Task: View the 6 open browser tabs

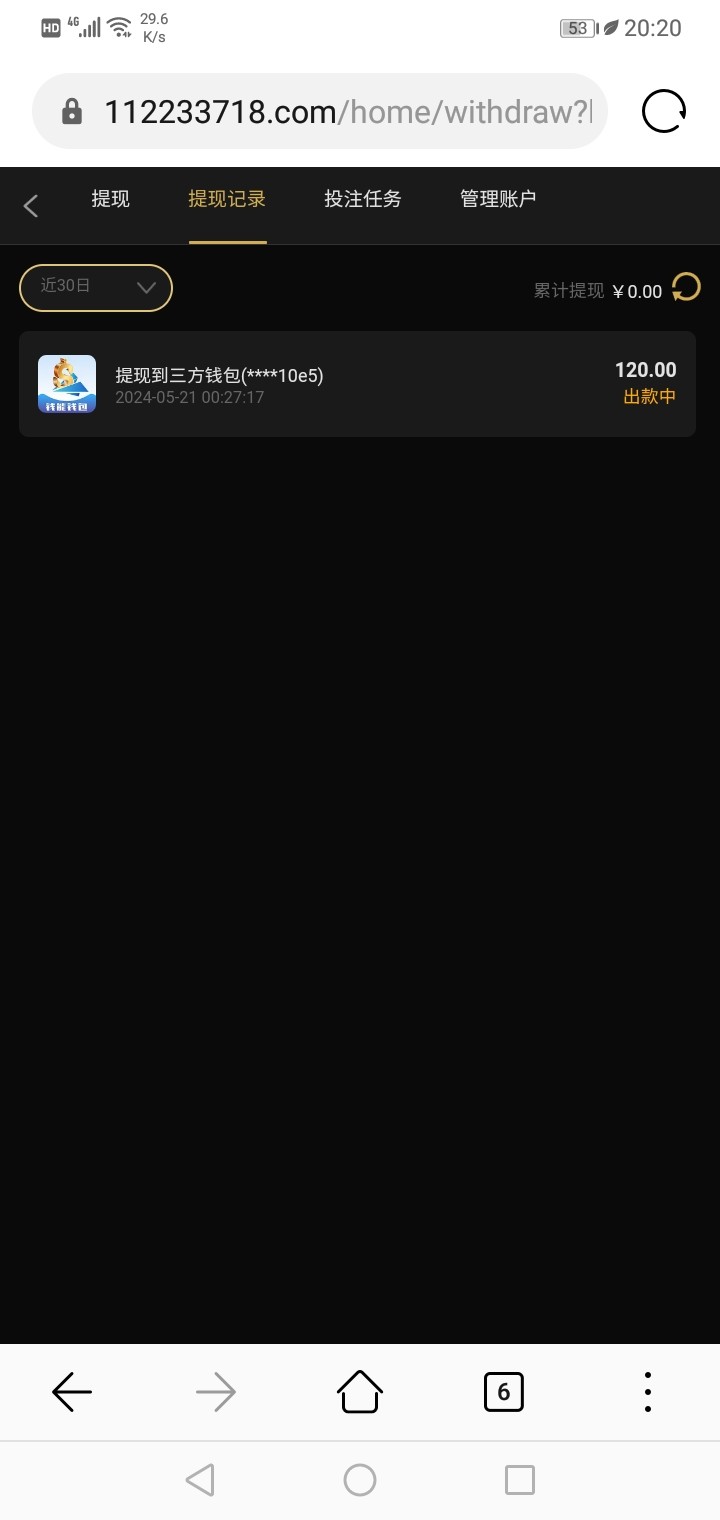Action: tap(503, 1391)
